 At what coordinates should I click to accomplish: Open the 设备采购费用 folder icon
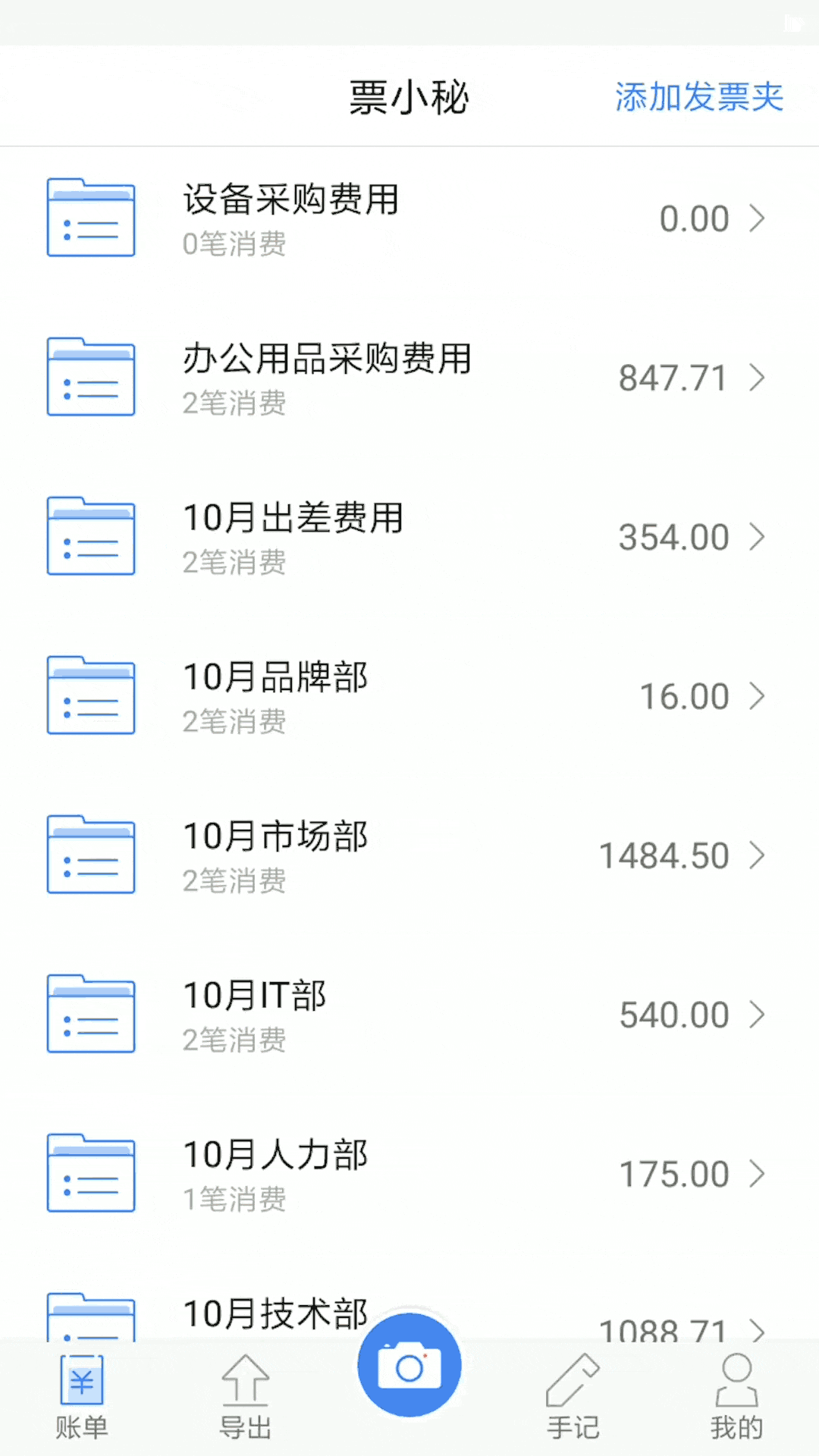[x=90, y=218]
